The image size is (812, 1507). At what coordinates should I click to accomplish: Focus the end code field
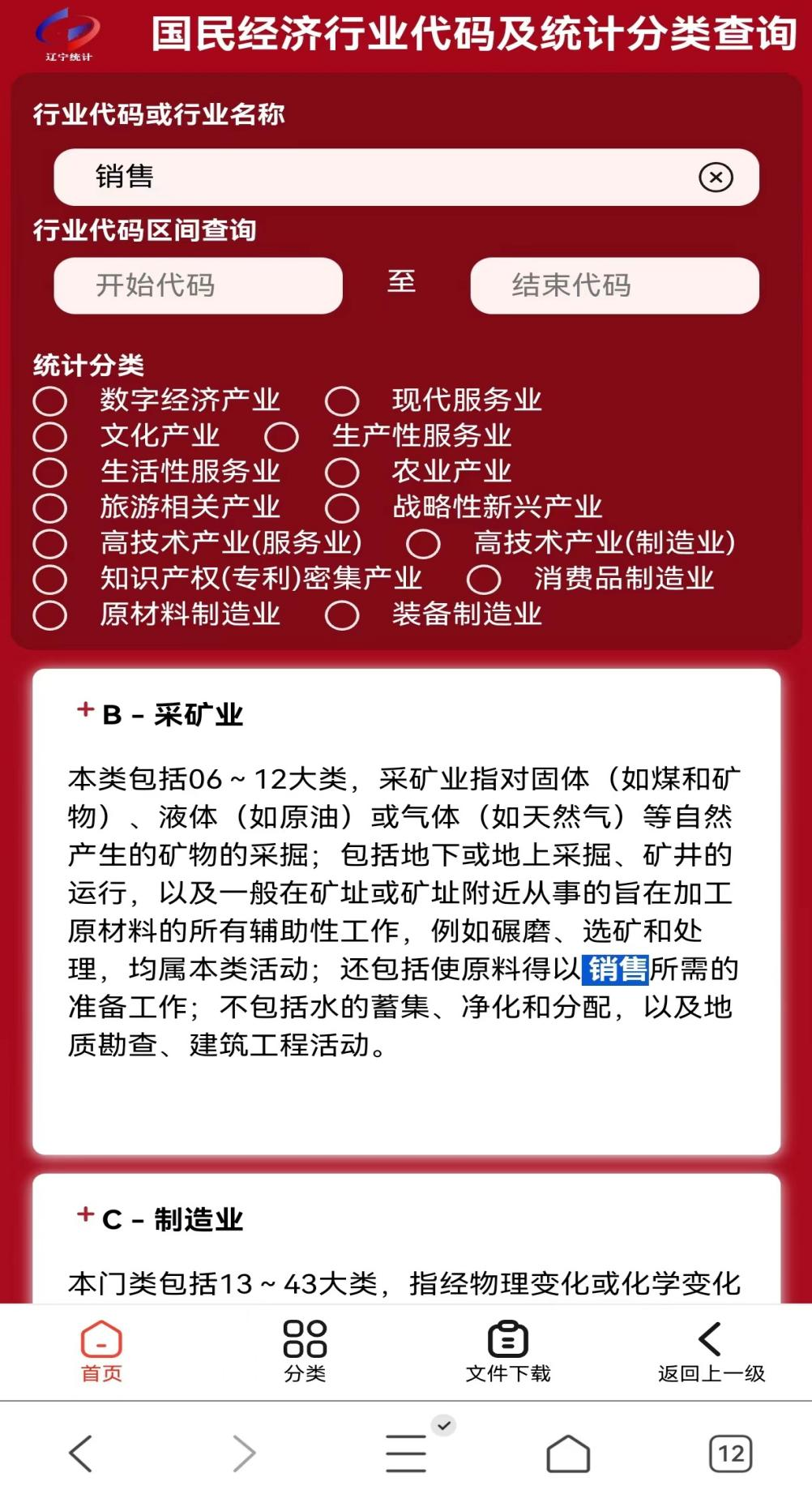(614, 285)
